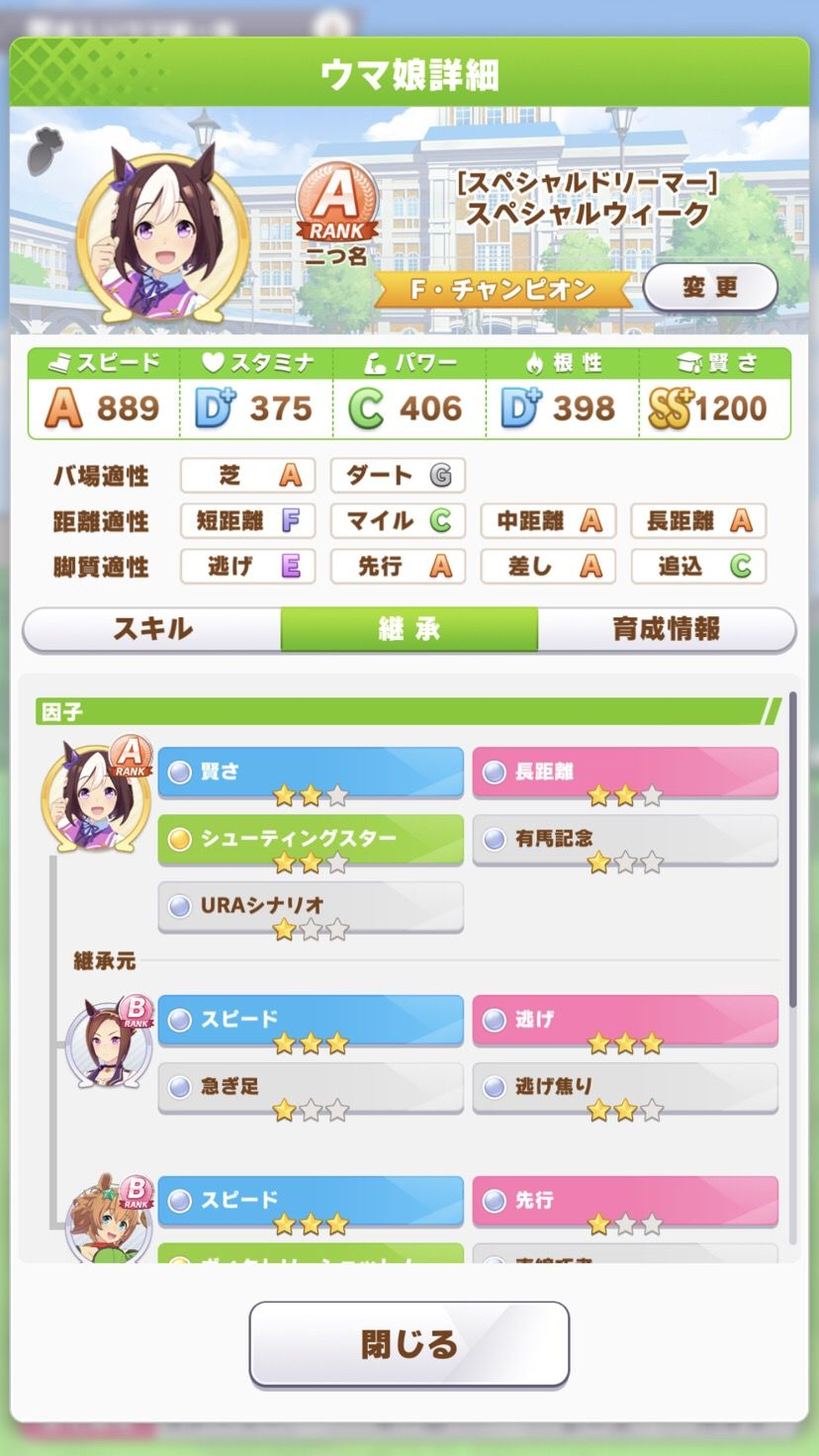Open the 逃げ factor details
The height and width of the screenshot is (1456, 819).
[x=625, y=1019]
